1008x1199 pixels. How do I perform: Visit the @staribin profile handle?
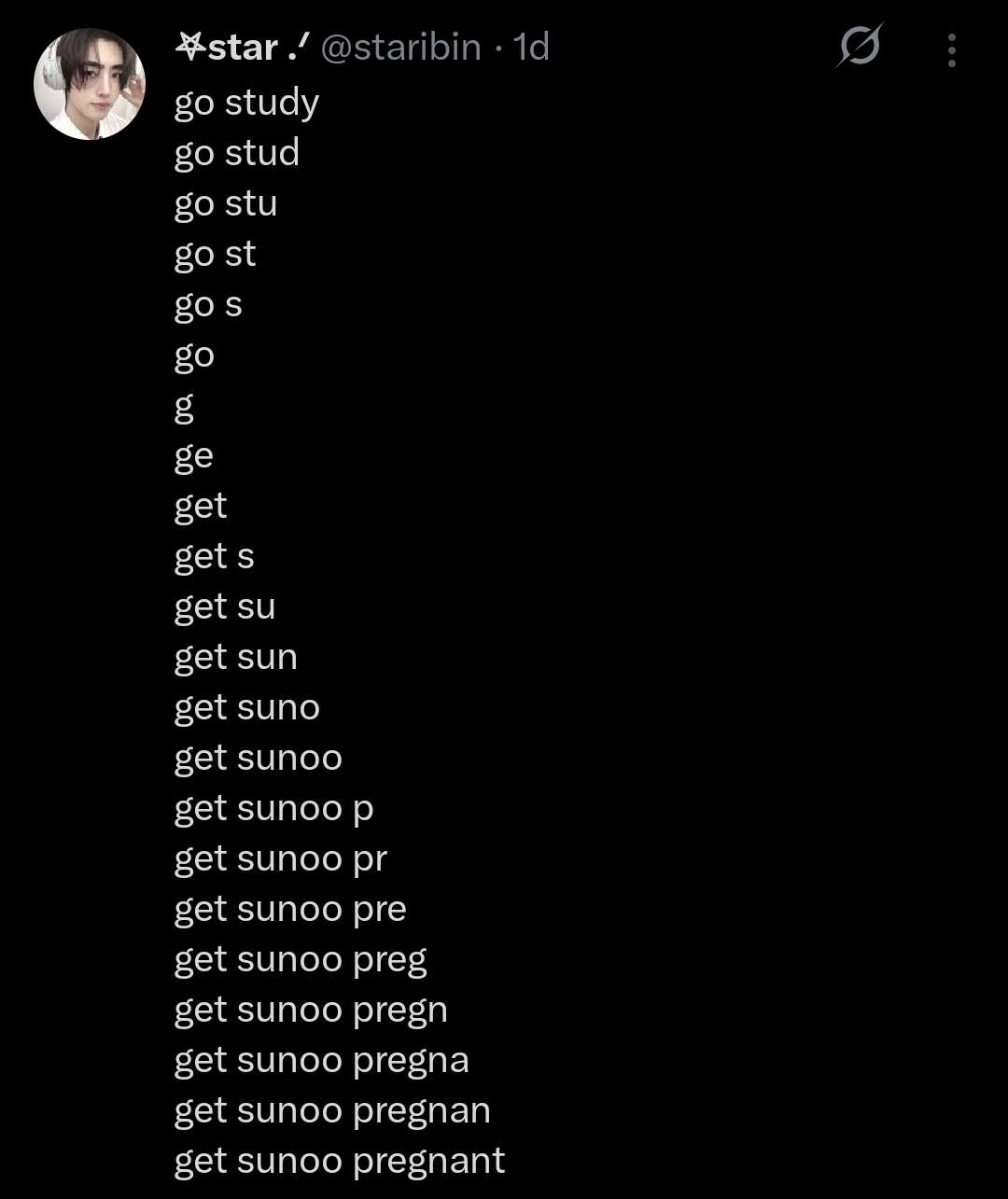click(x=400, y=47)
